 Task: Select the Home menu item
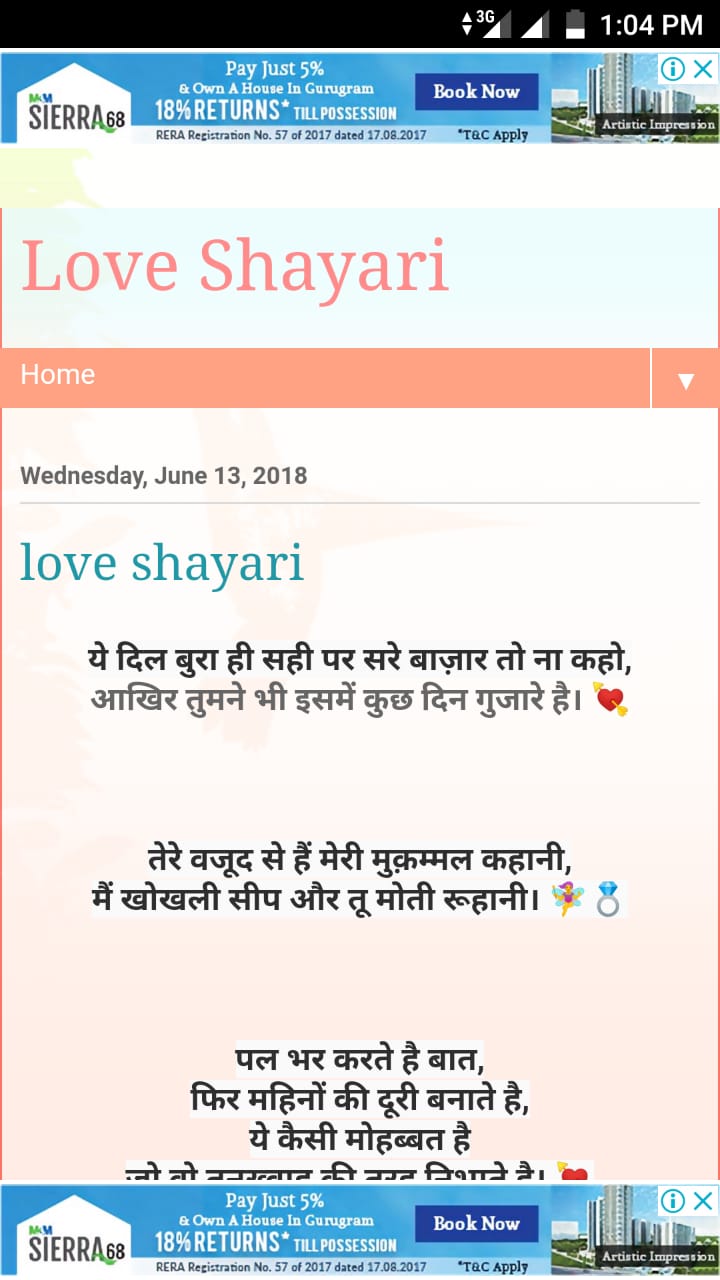point(58,375)
